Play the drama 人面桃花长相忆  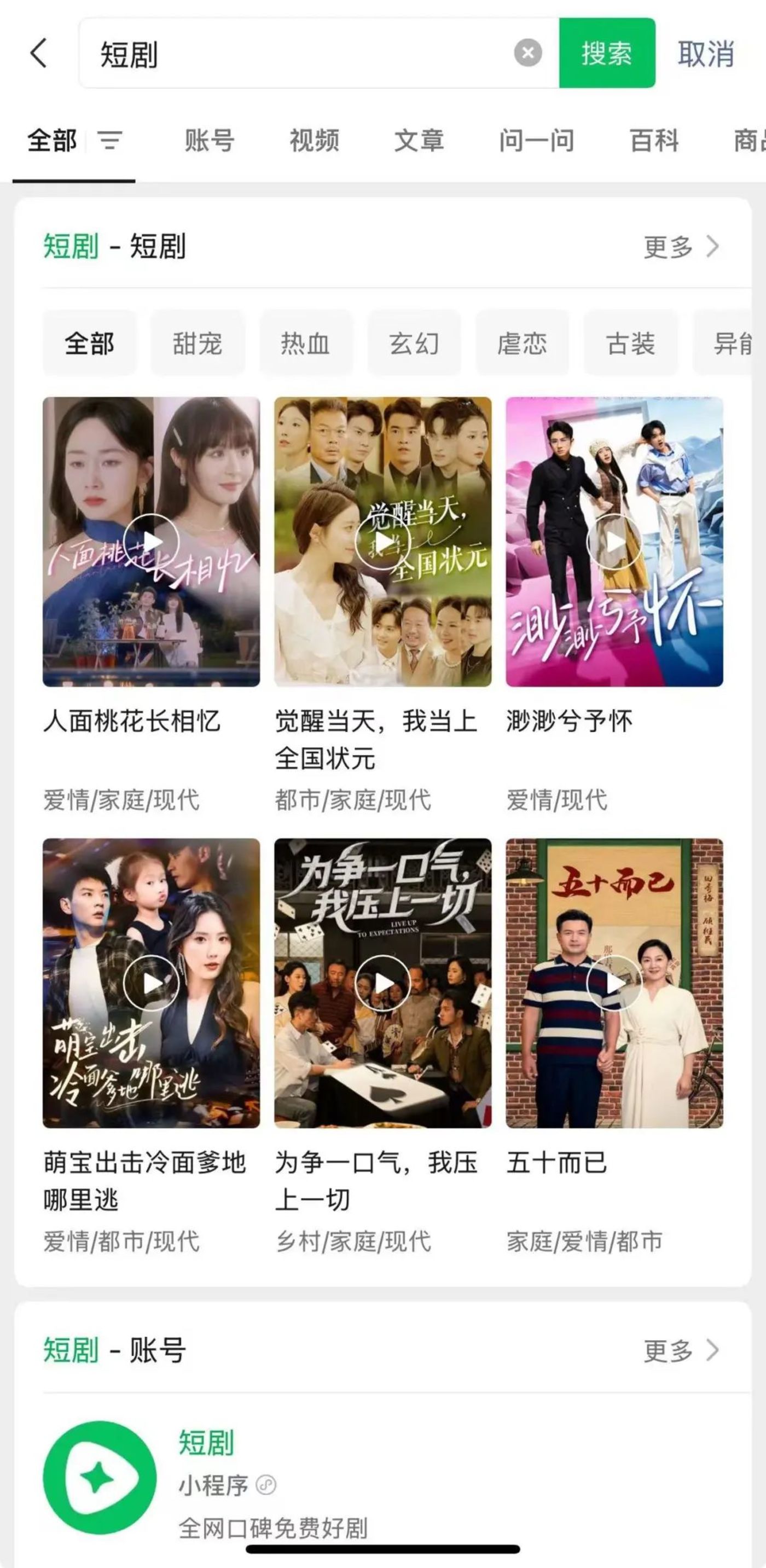click(x=151, y=542)
